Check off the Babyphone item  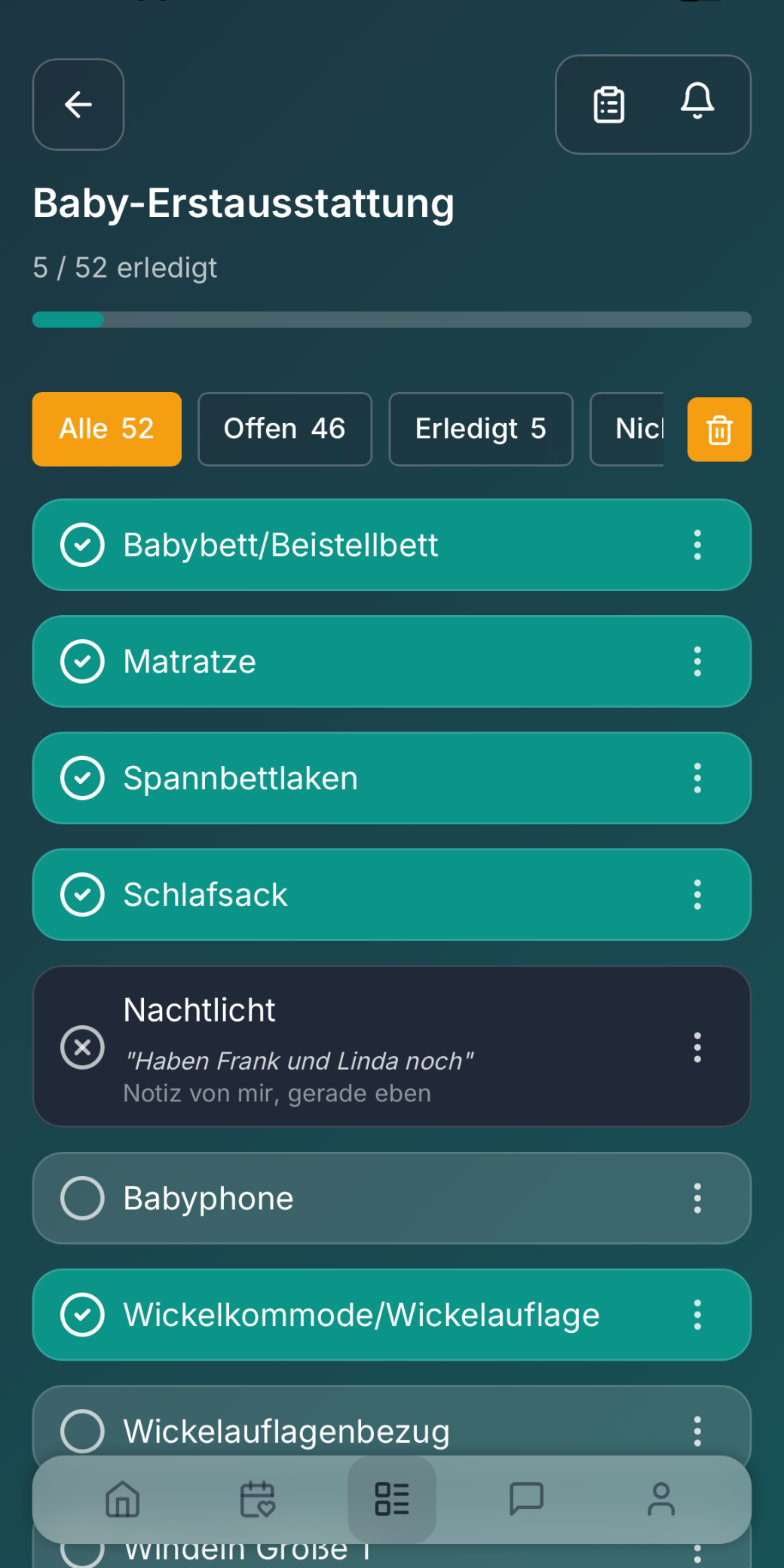coord(82,1199)
